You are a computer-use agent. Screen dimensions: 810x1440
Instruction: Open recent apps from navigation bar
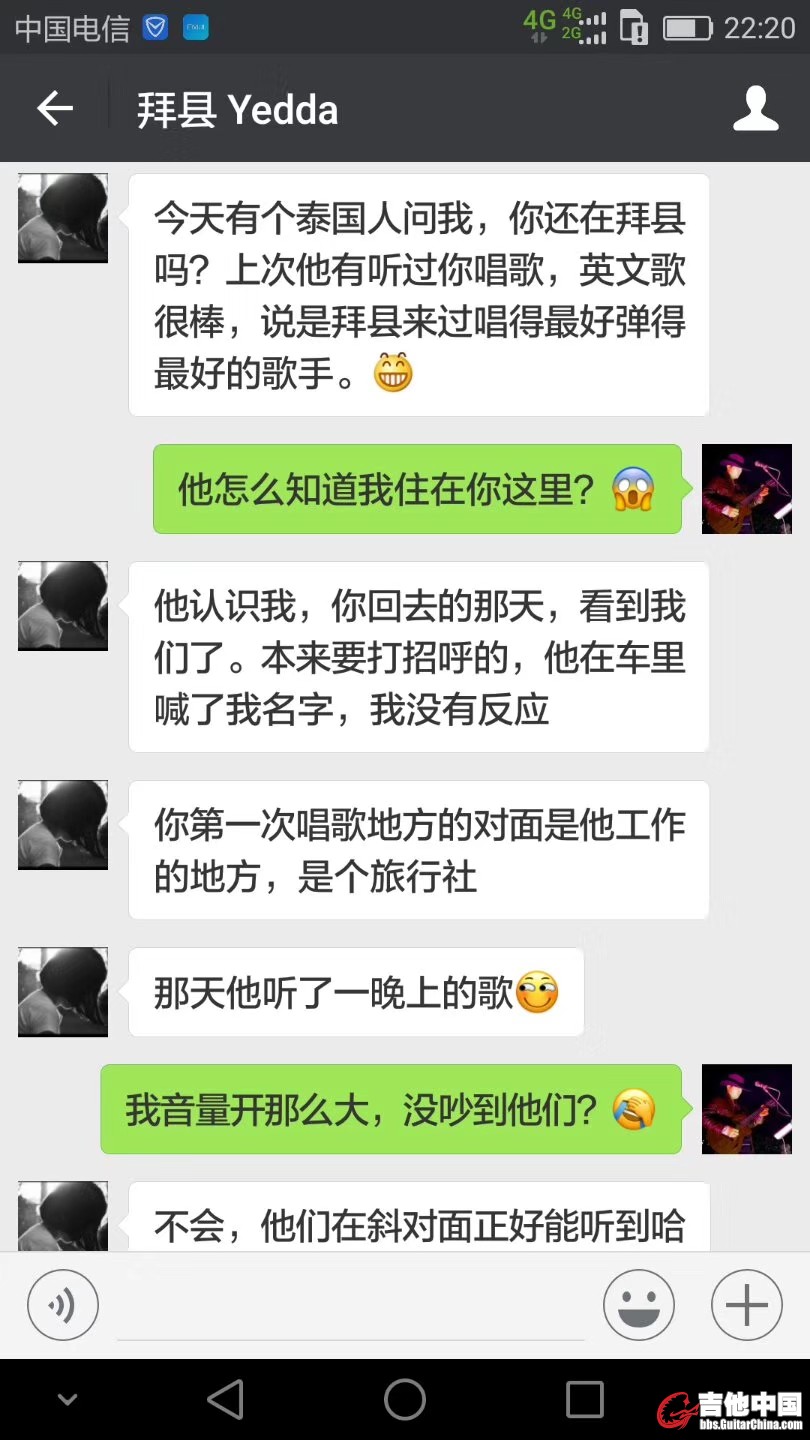[x=584, y=1399]
